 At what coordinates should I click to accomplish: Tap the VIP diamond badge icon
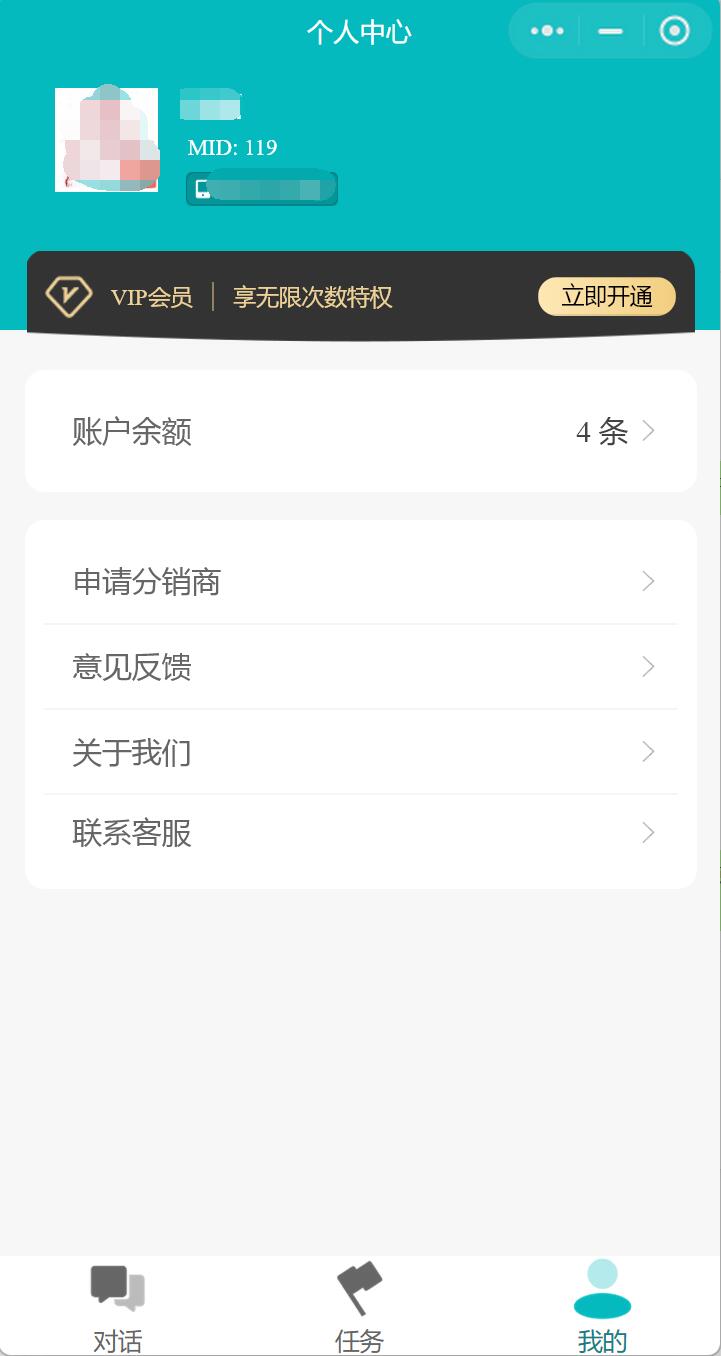[x=68, y=296]
